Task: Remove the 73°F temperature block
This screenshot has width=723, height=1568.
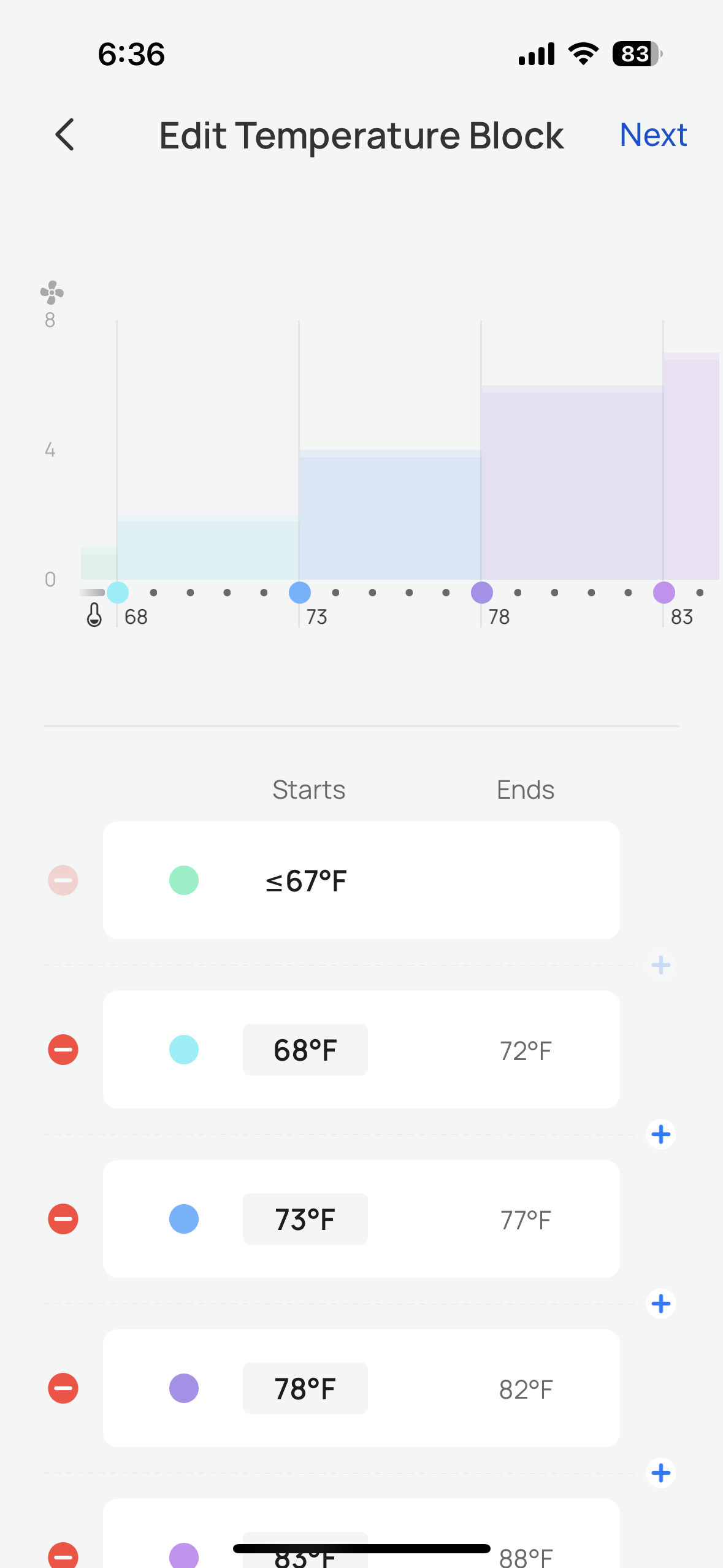Action: 63,1219
